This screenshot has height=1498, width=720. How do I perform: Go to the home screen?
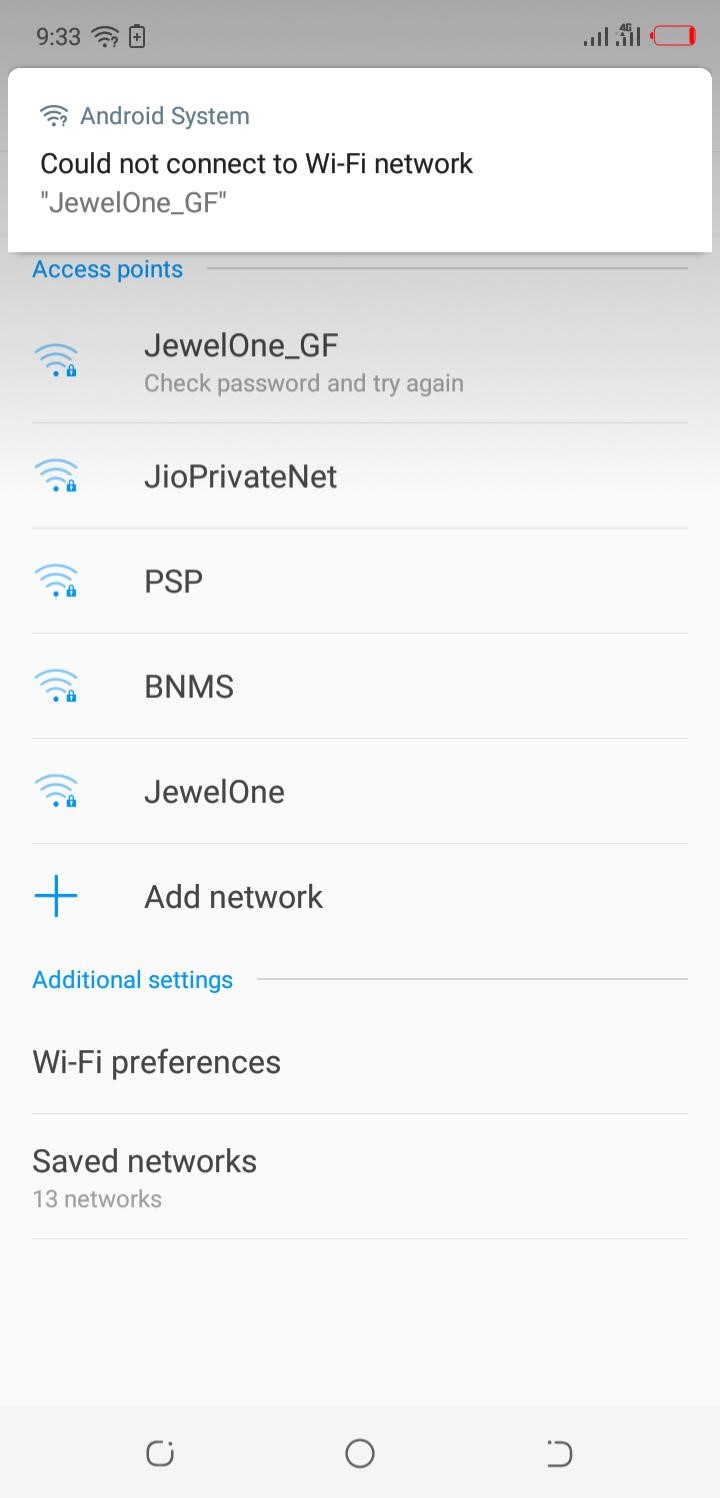coord(360,1453)
